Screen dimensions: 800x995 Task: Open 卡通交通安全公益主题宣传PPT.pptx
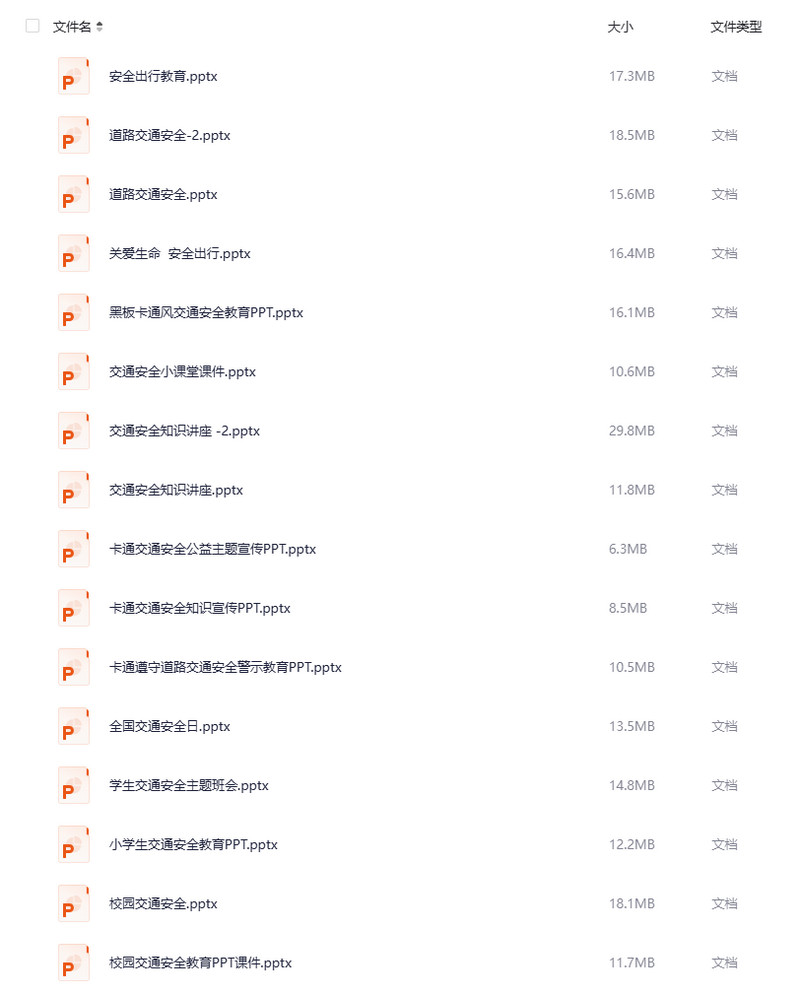[x=212, y=548]
